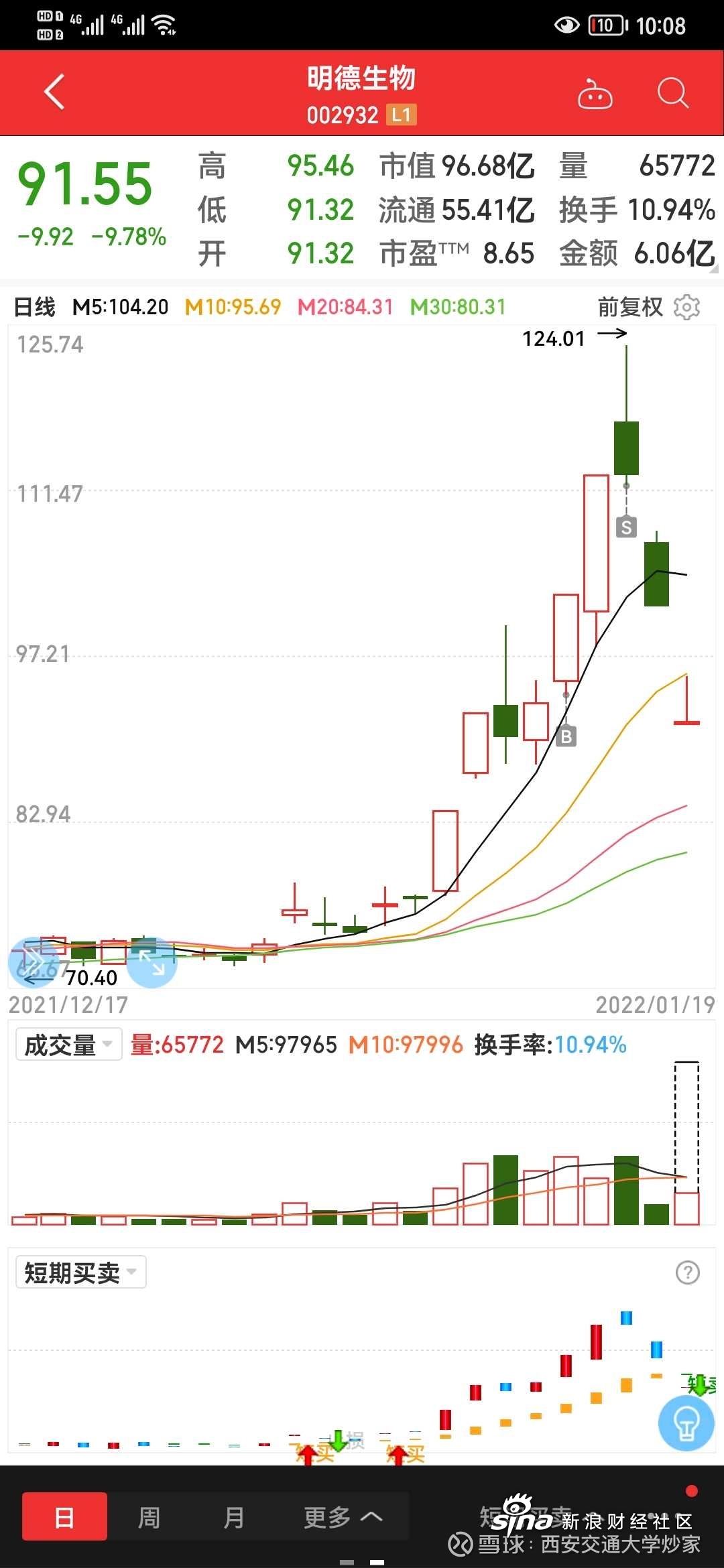Open chart settings gear icon
The width and height of the screenshot is (724, 1568).
pyautogui.click(x=687, y=307)
